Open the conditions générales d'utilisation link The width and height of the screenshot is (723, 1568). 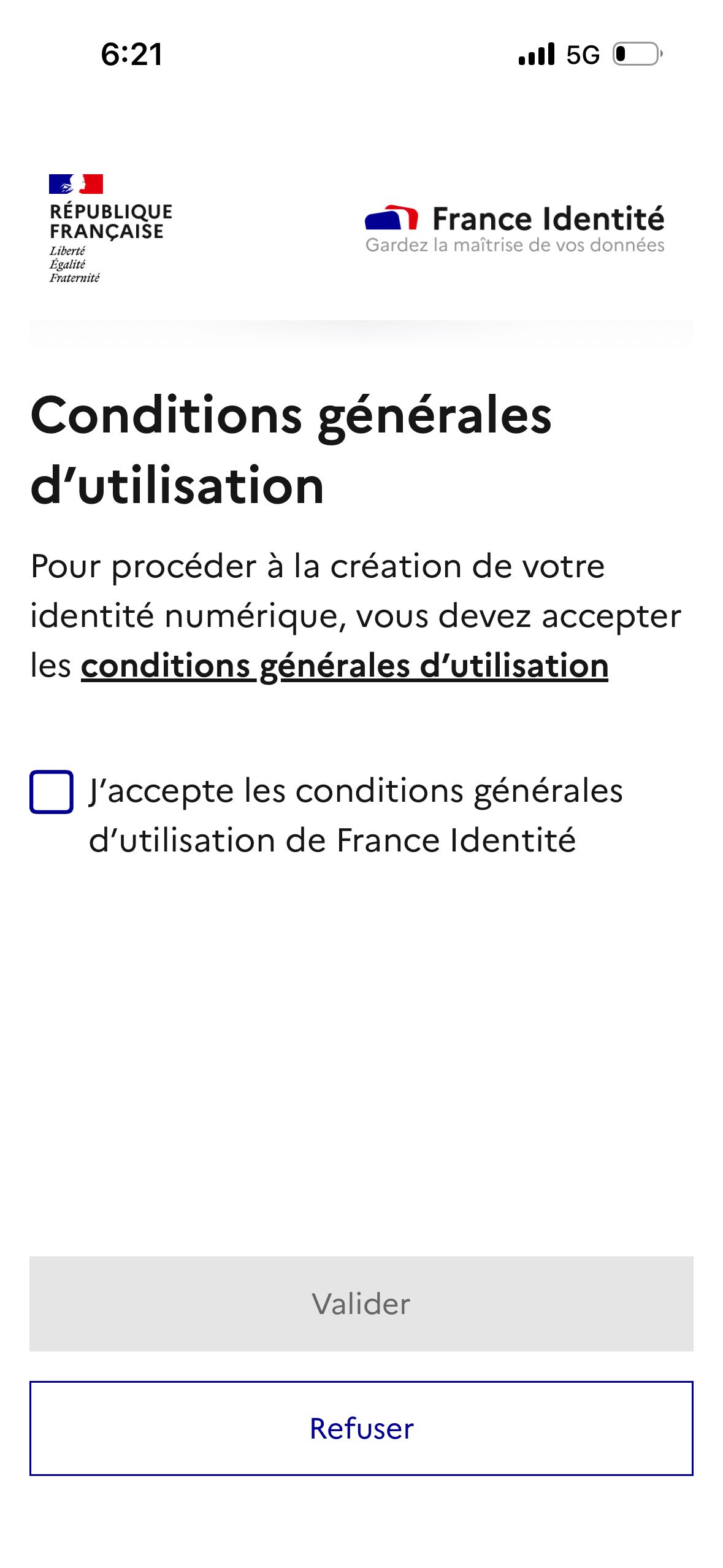[344, 666]
